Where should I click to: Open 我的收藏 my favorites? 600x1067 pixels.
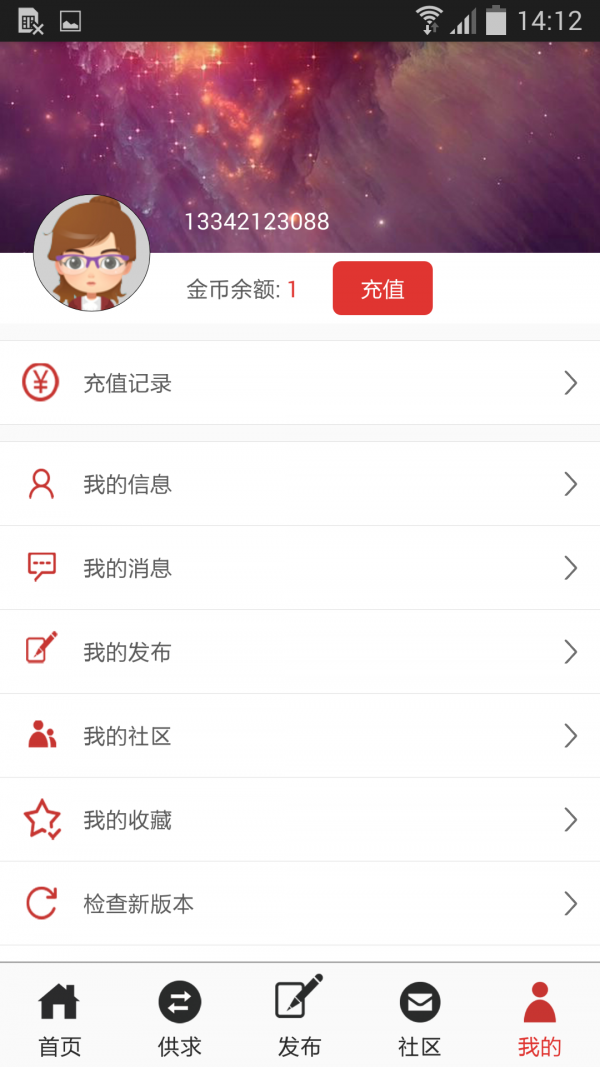pos(300,820)
